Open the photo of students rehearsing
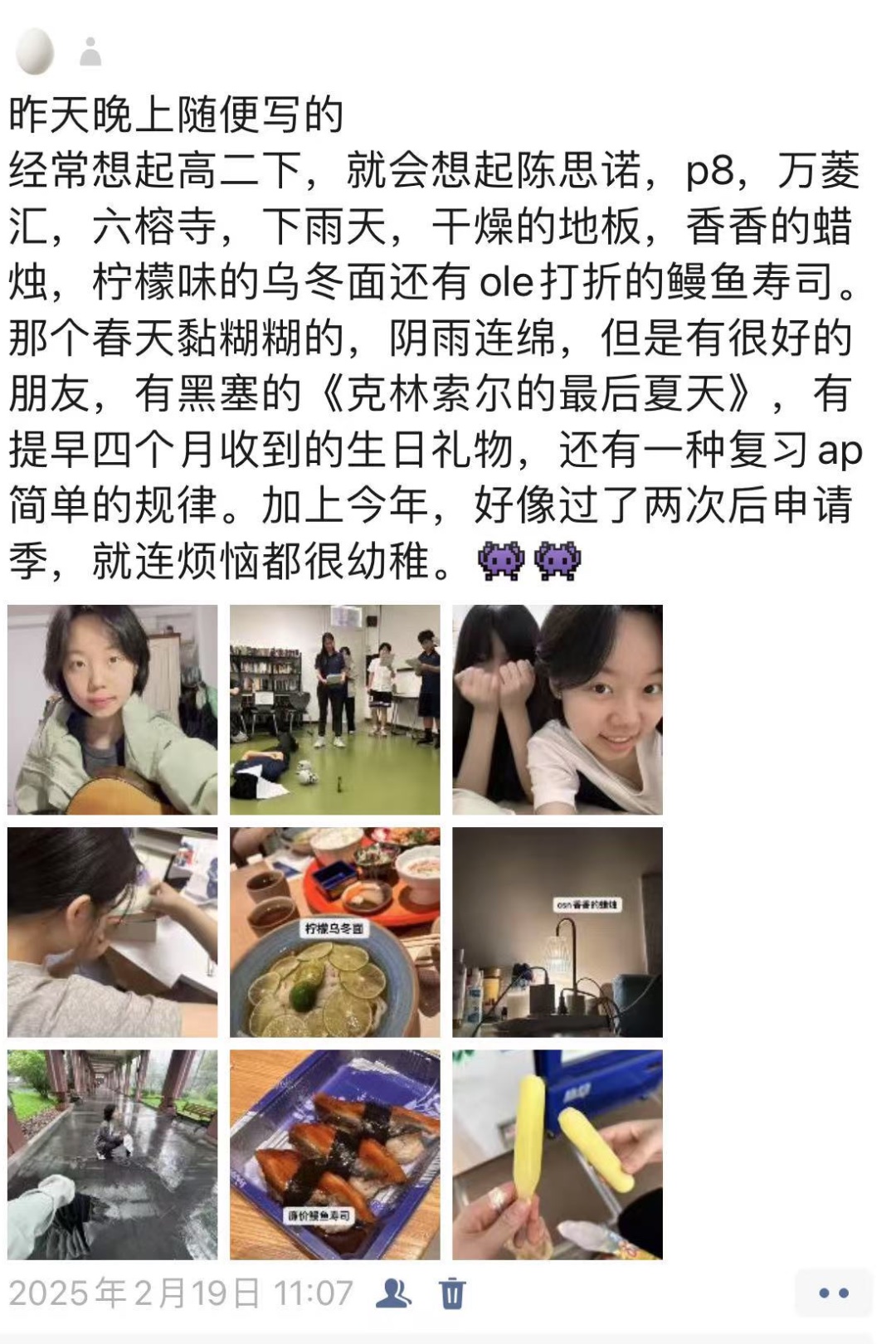The image size is (896, 1344). 335,709
